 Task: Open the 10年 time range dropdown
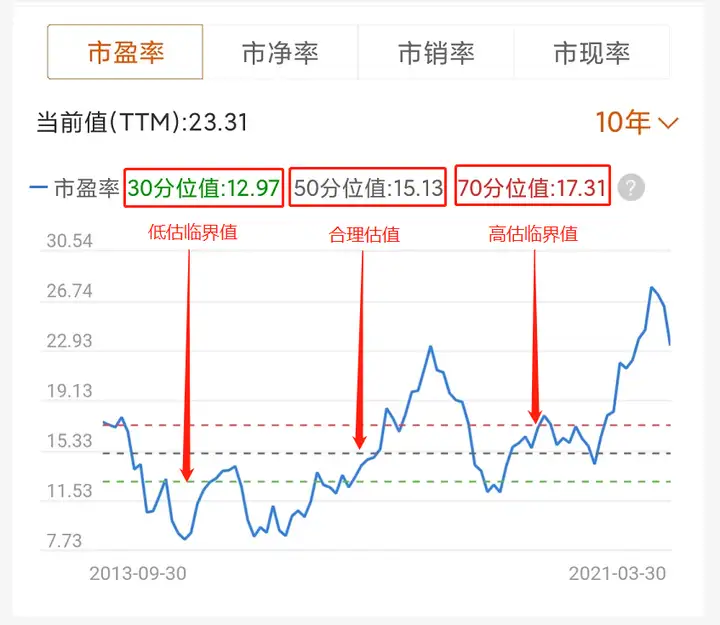pos(637,123)
